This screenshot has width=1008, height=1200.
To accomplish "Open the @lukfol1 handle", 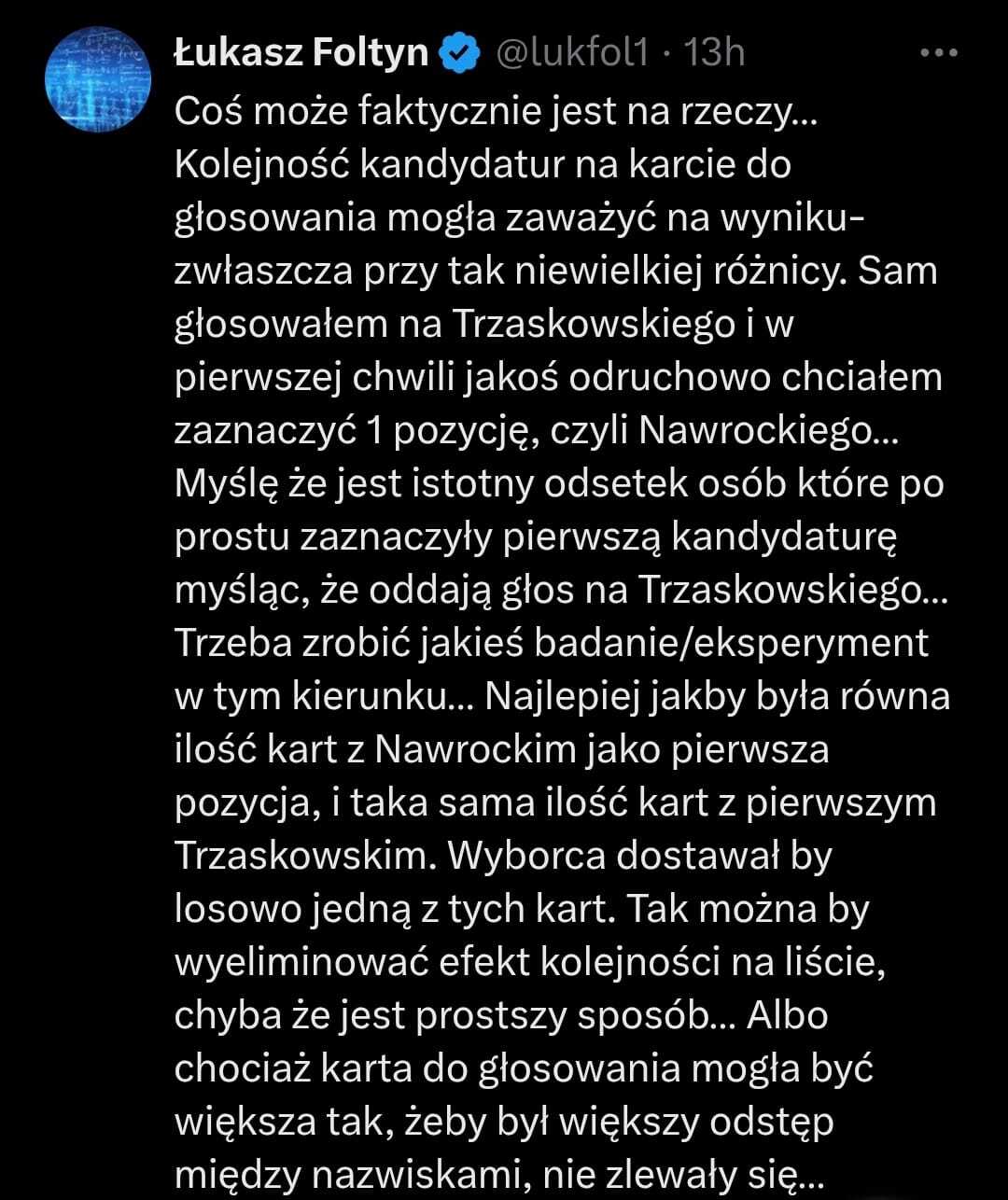I will [569, 53].
